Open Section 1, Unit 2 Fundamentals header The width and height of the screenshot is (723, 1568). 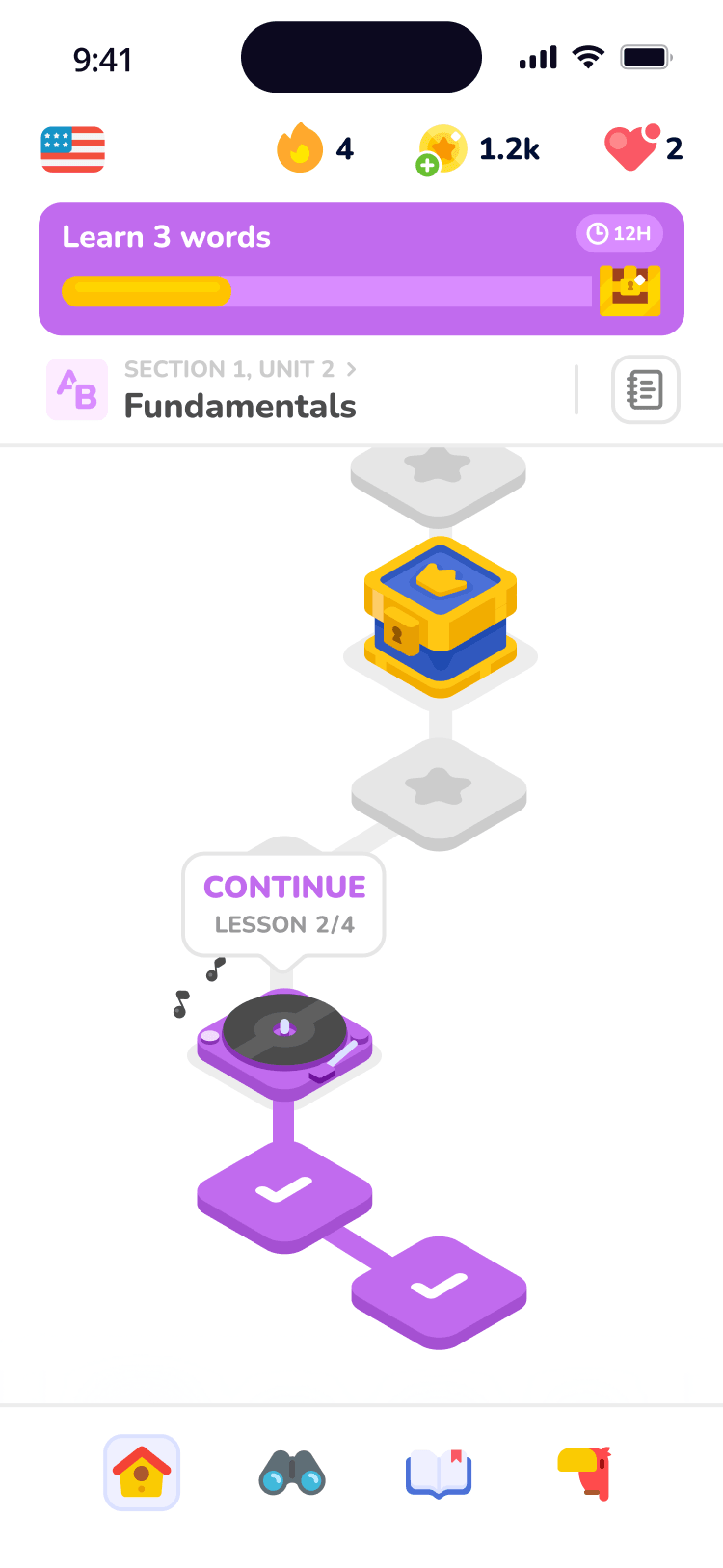tap(241, 389)
